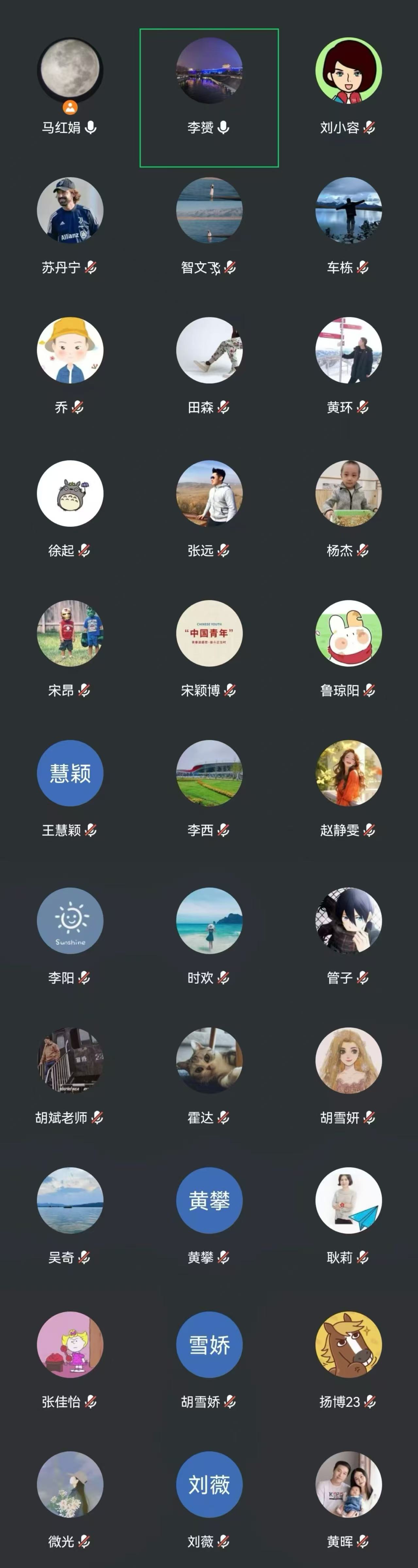This screenshot has height=1568, width=418.
Task: Tap the tile of participant 黄攀
Action: (209, 1200)
